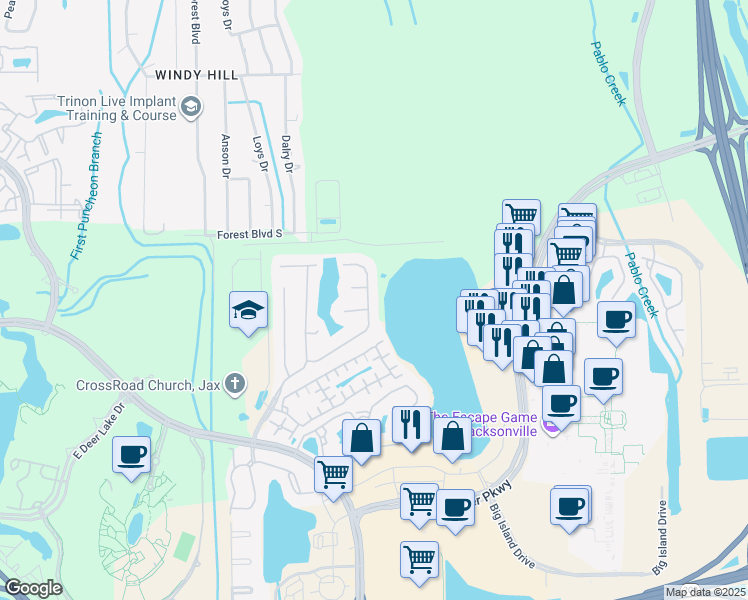
Task: Select the coffee marker nearest Pablo Creek
Action: point(616,321)
